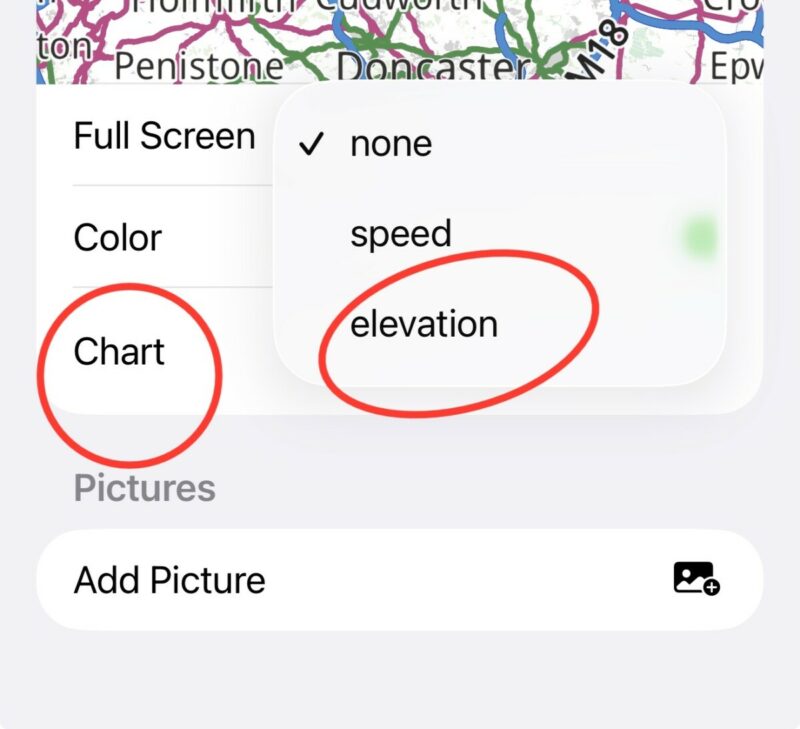Select the 'none' chart option
The height and width of the screenshot is (729, 800).
[391, 144]
